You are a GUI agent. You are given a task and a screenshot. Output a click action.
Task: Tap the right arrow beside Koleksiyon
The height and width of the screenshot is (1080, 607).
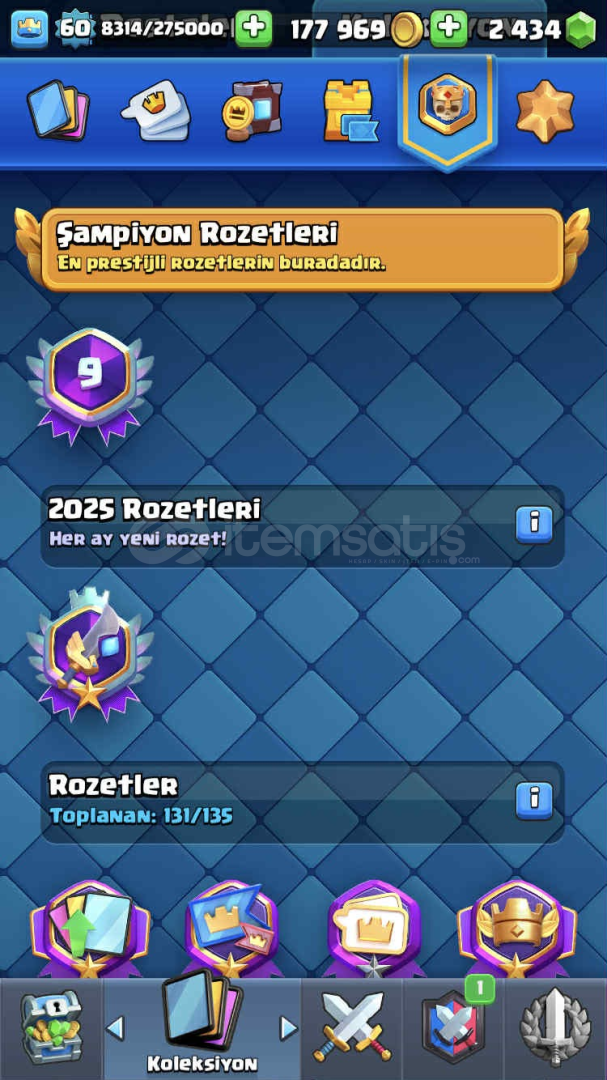[288, 1028]
